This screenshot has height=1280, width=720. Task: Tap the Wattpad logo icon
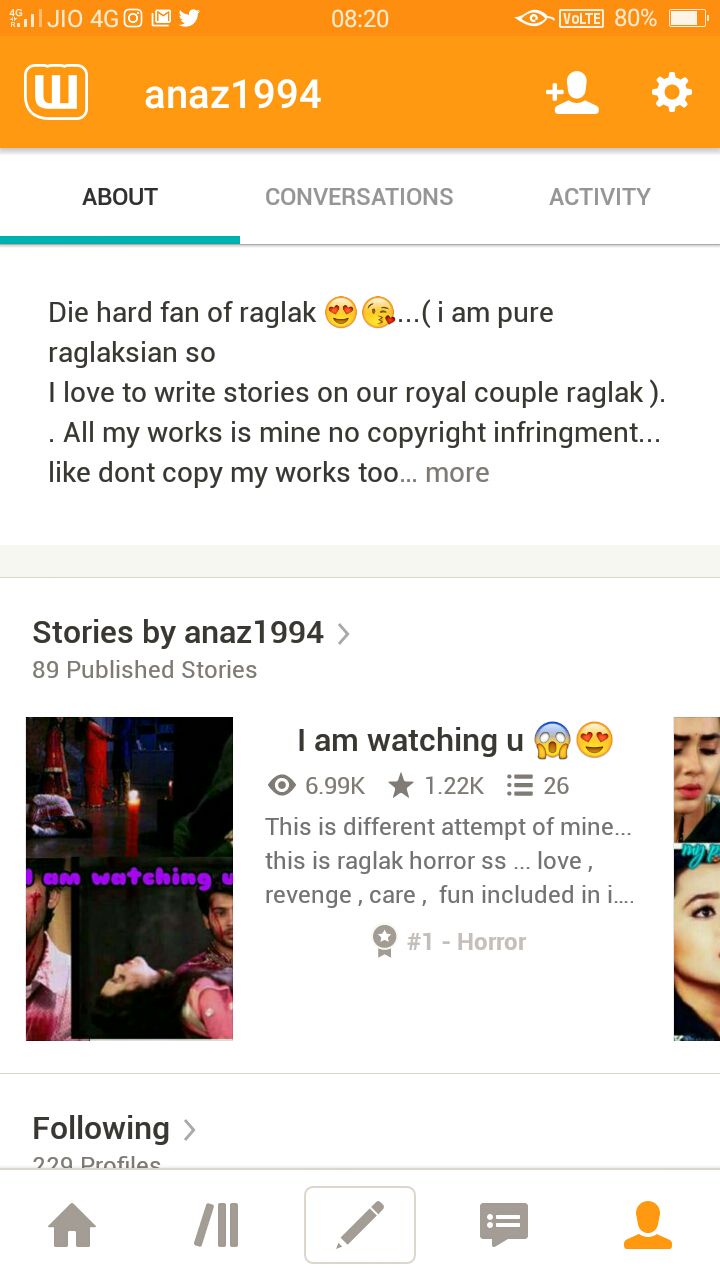(56, 92)
